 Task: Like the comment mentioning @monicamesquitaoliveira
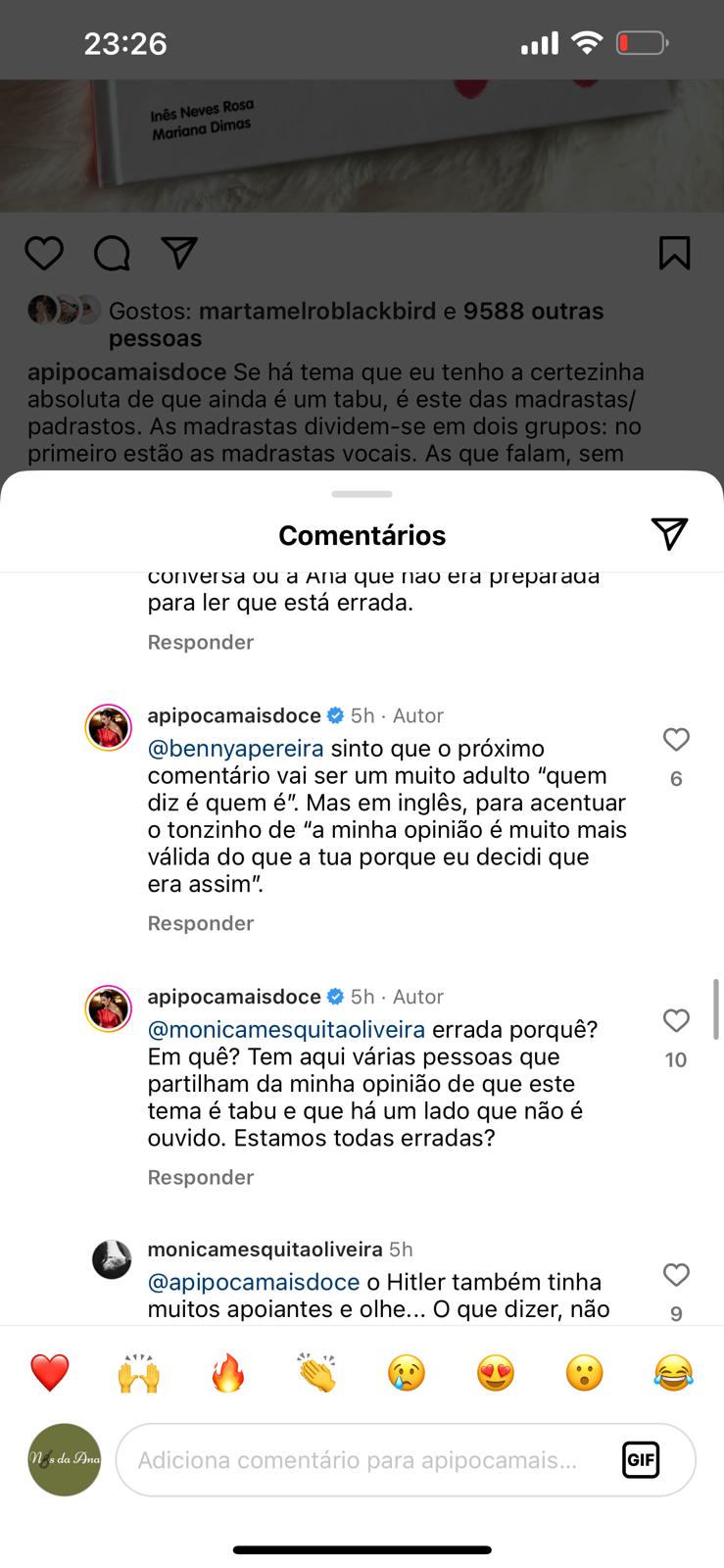(x=676, y=1020)
